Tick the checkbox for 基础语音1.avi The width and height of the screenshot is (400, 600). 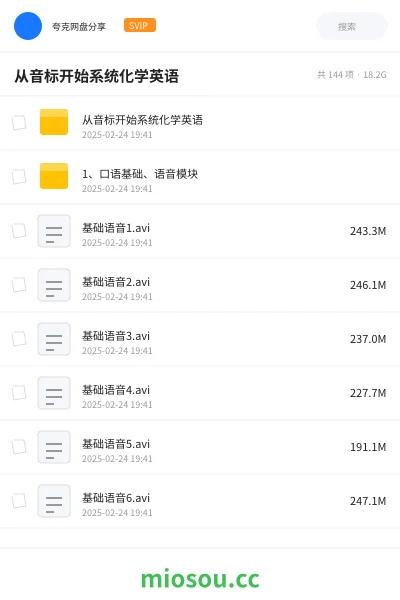(x=19, y=231)
